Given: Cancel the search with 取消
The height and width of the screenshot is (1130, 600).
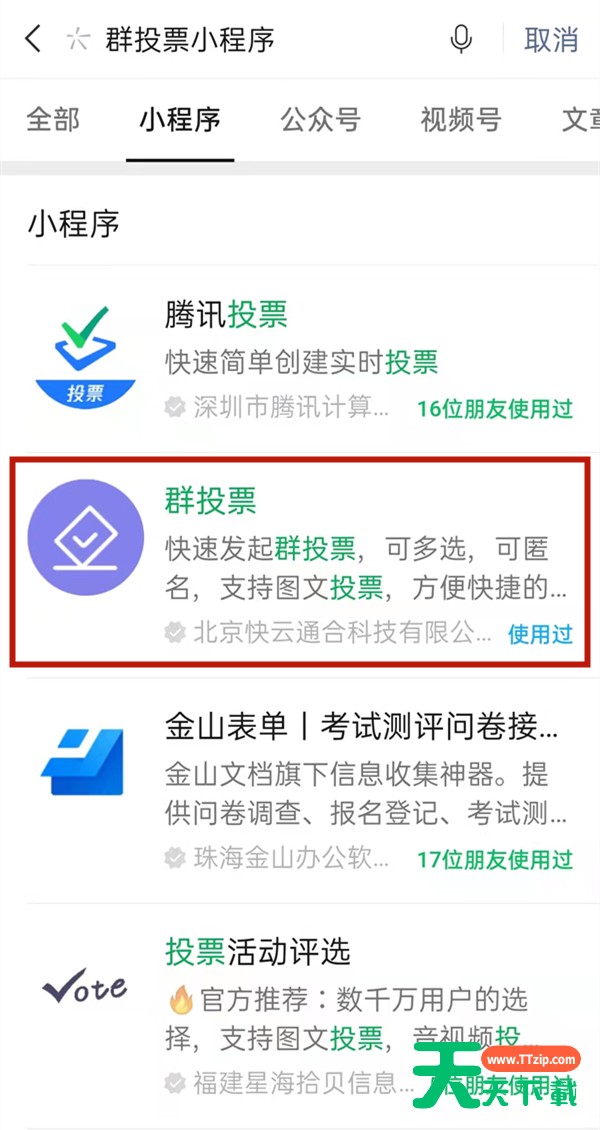Looking at the screenshot, I should click(x=551, y=39).
